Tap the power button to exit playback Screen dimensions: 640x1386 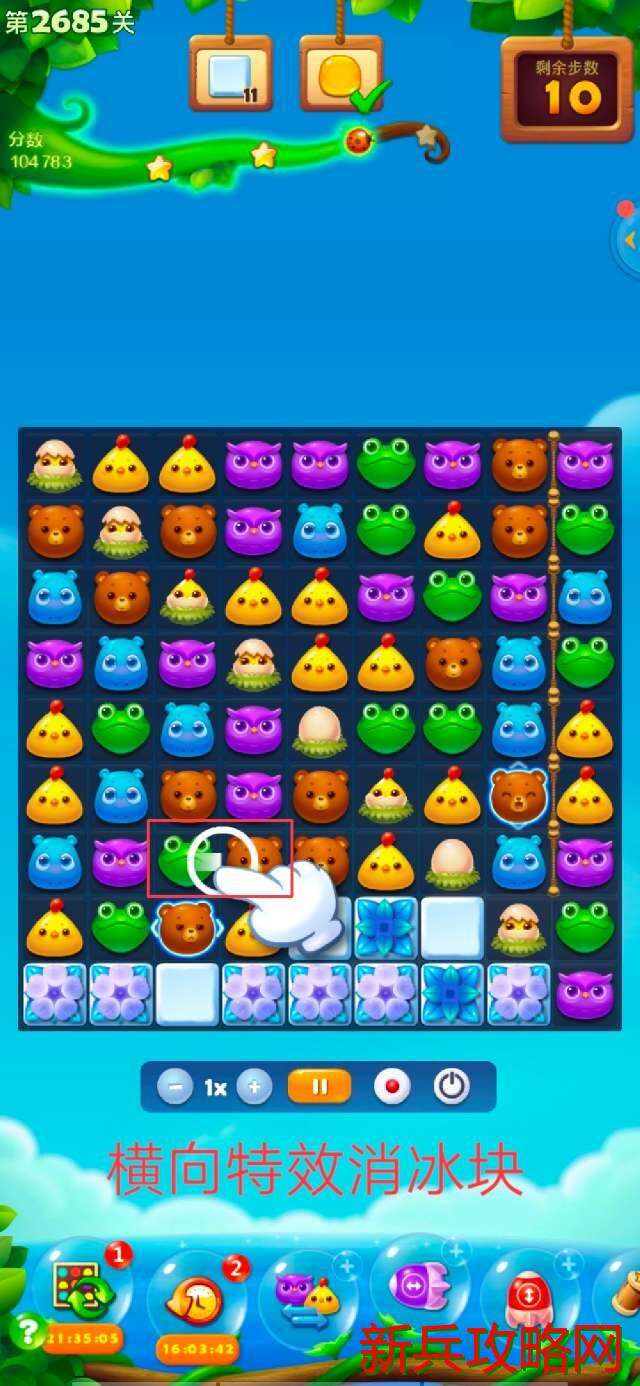(x=452, y=1087)
